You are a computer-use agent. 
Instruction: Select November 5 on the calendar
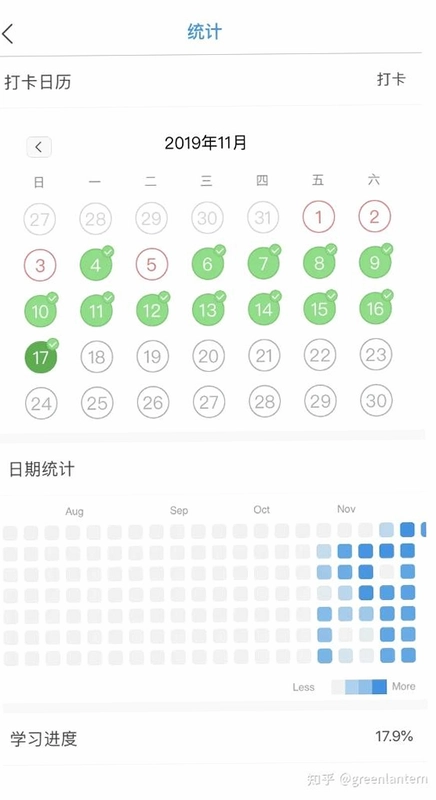click(151, 265)
